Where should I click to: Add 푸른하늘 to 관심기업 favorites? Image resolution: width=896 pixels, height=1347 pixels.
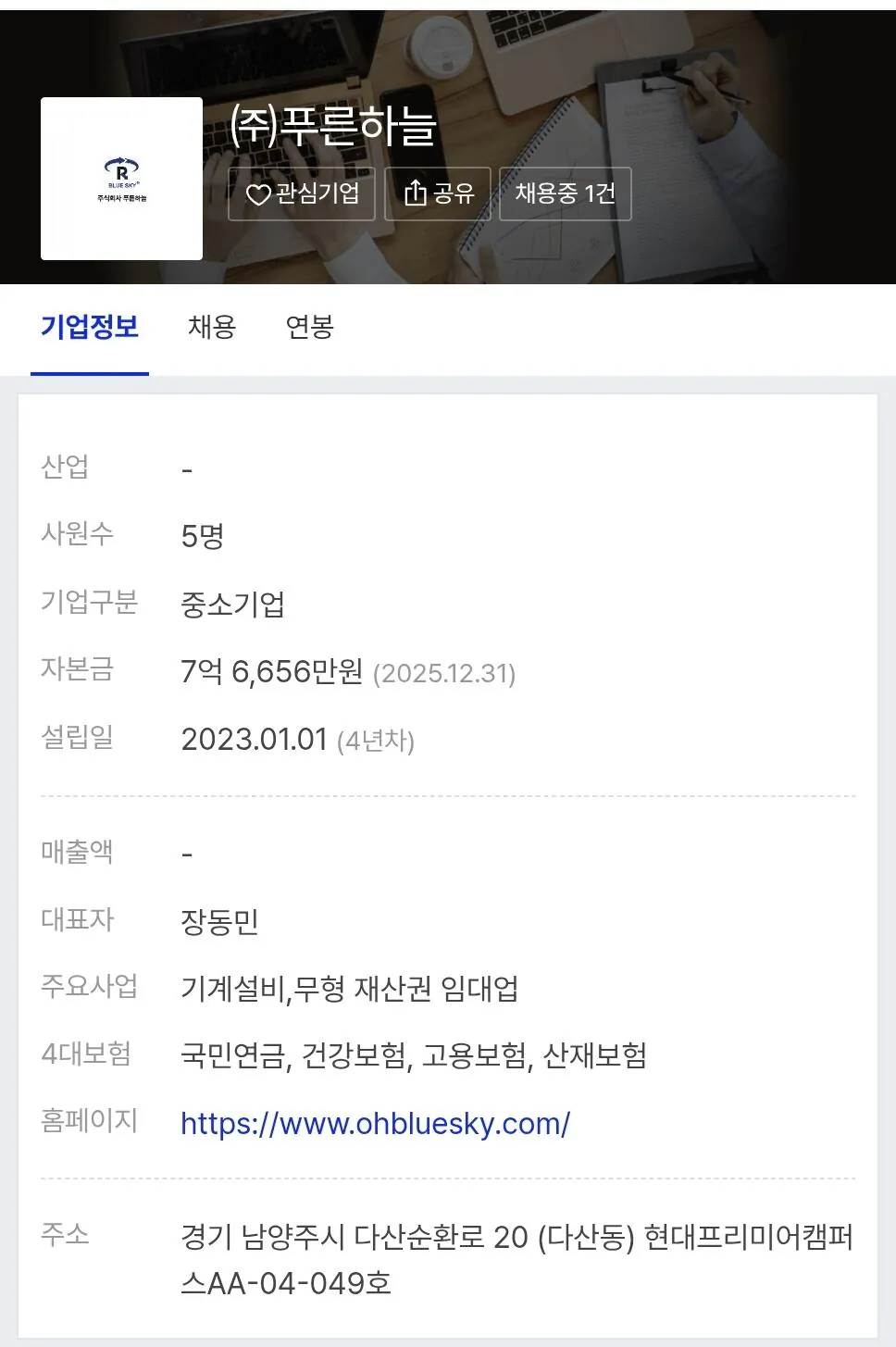point(302,193)
